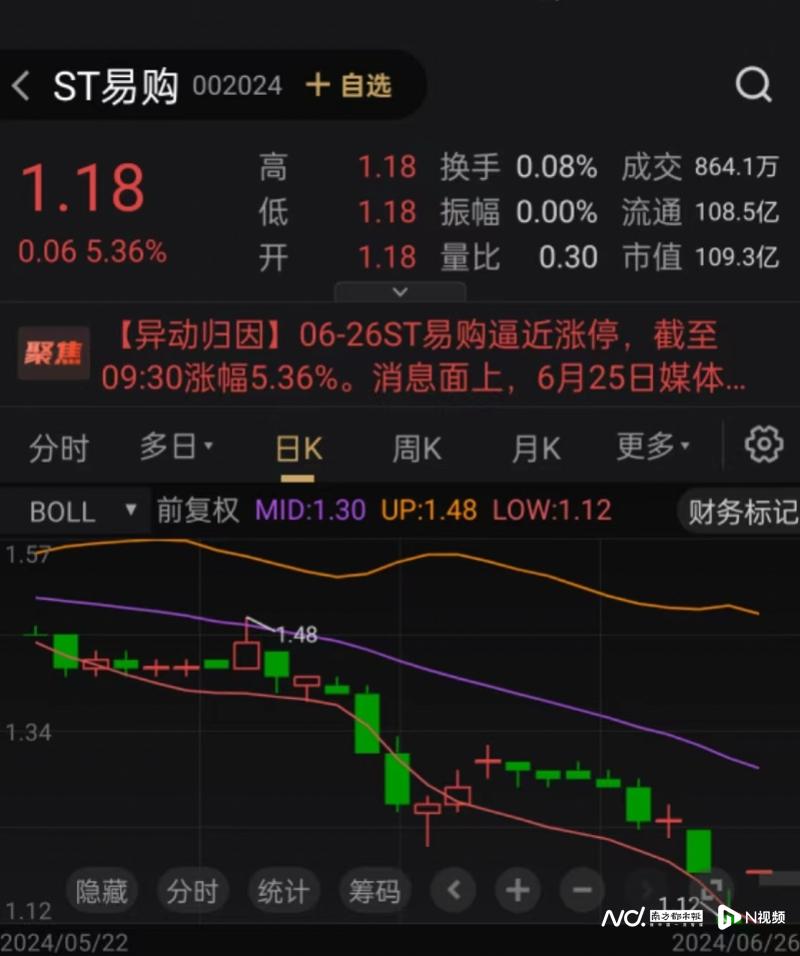Open the 多日 tab dropdown
The width and height of the screenshot is (800, 956).
click(176, 447)
